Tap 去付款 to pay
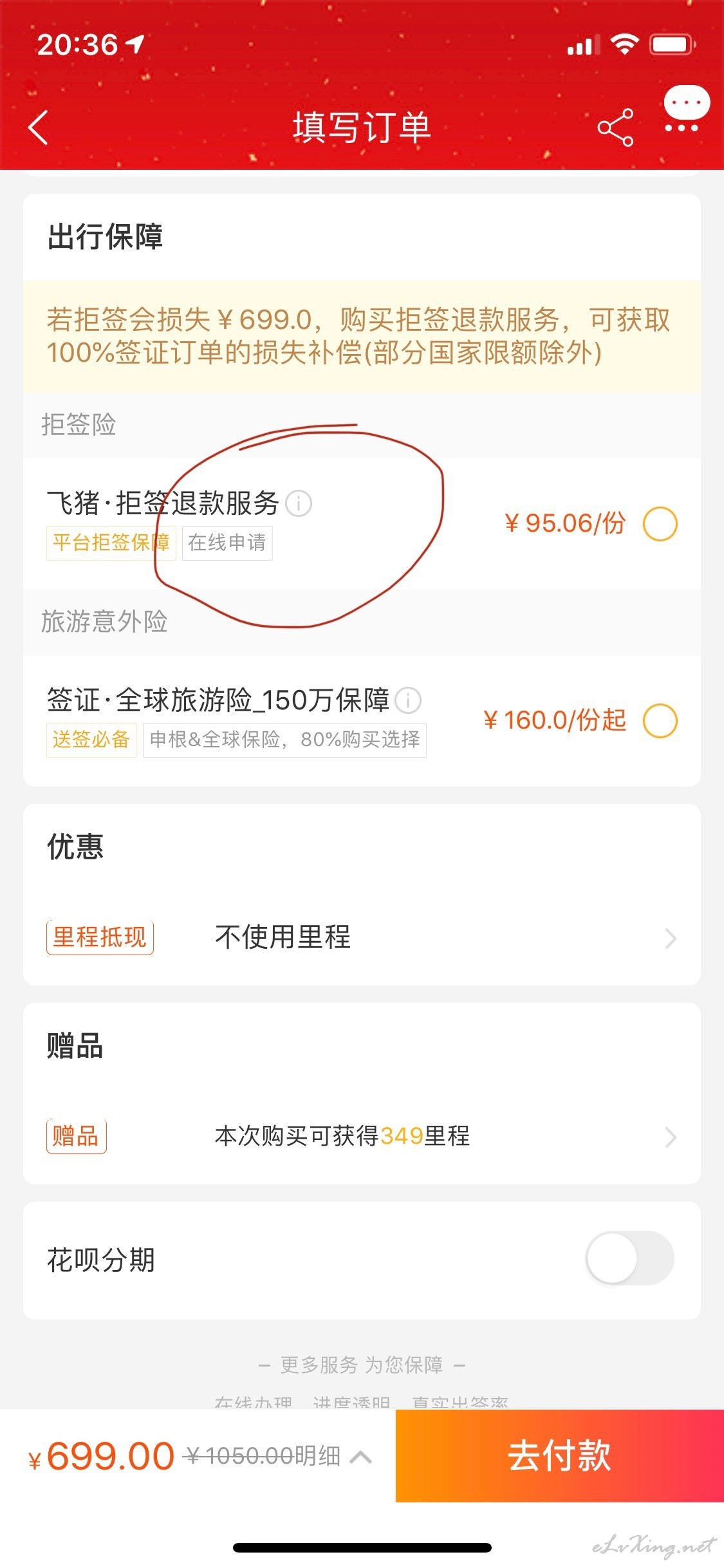Screen dimensions: 724x1568 click(x=560, y=1456)
